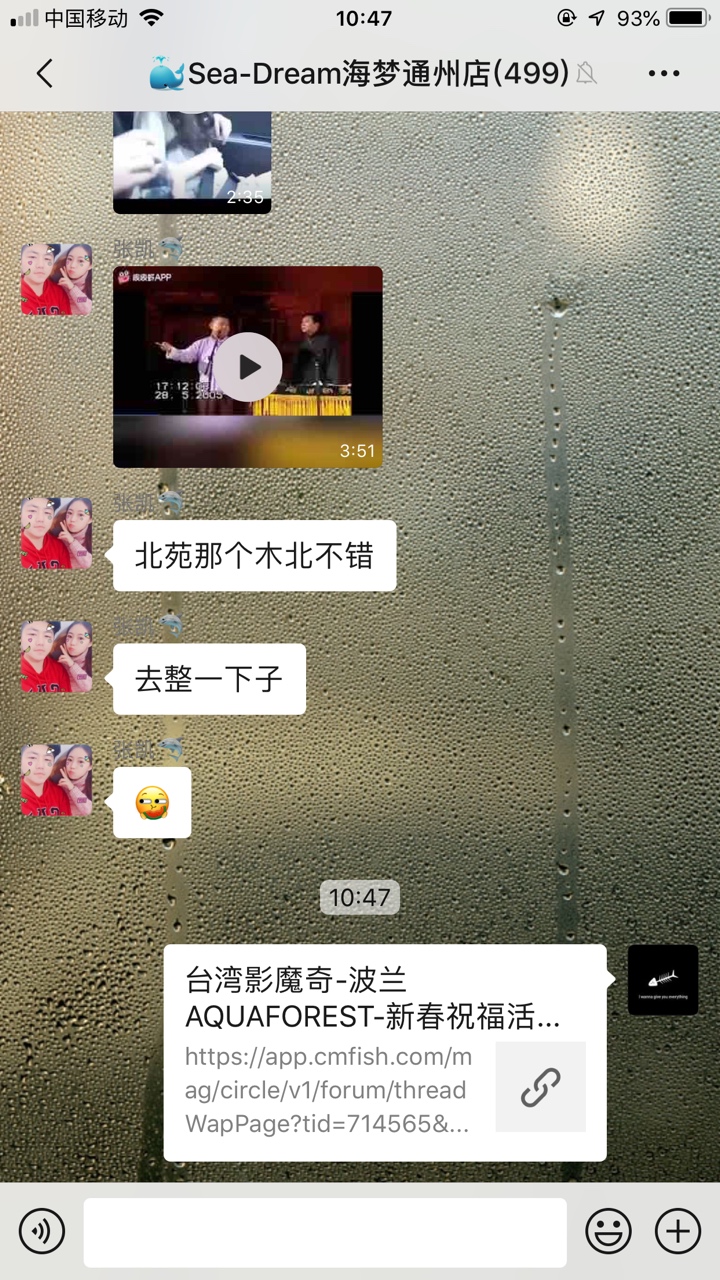Image resolution: width=720 pixels, height=1280 pixels.
Task: Open the 2:35 video clip
Action: [x=192, y=162]
